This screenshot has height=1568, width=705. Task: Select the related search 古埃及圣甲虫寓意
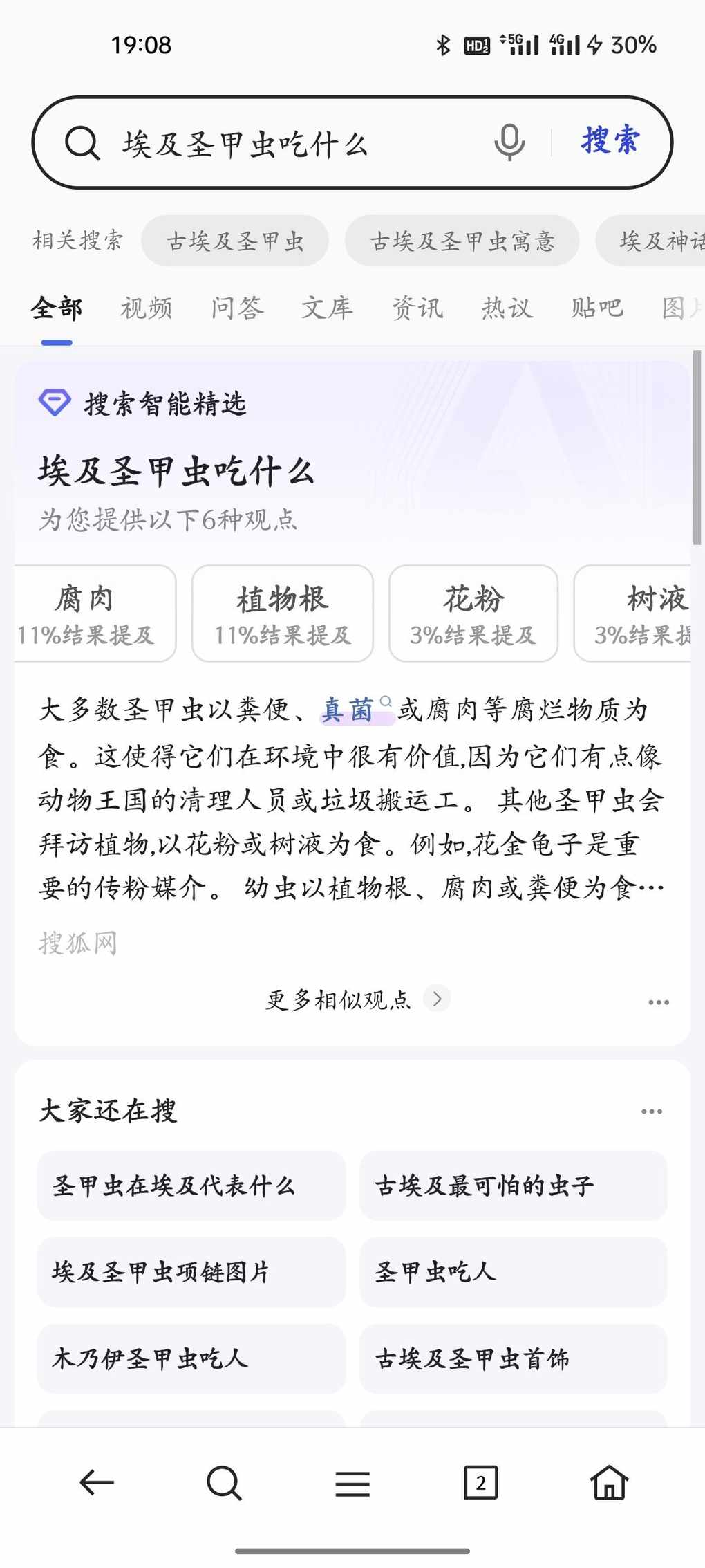[462, 240]
